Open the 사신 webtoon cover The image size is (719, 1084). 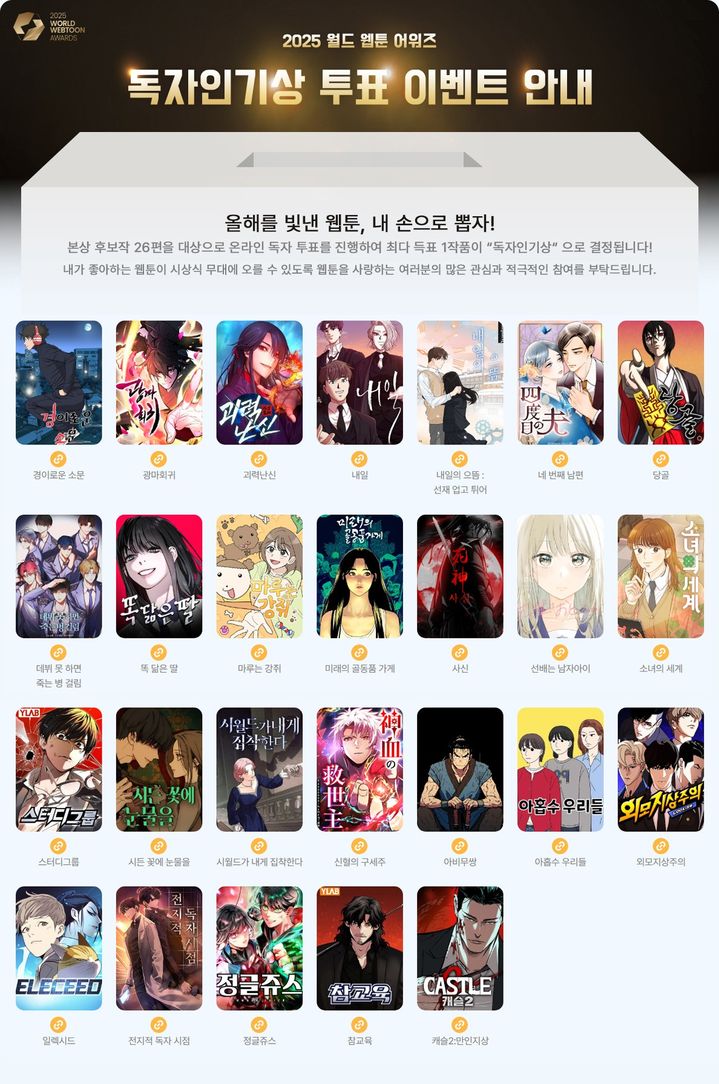click(x=460, y=576)
